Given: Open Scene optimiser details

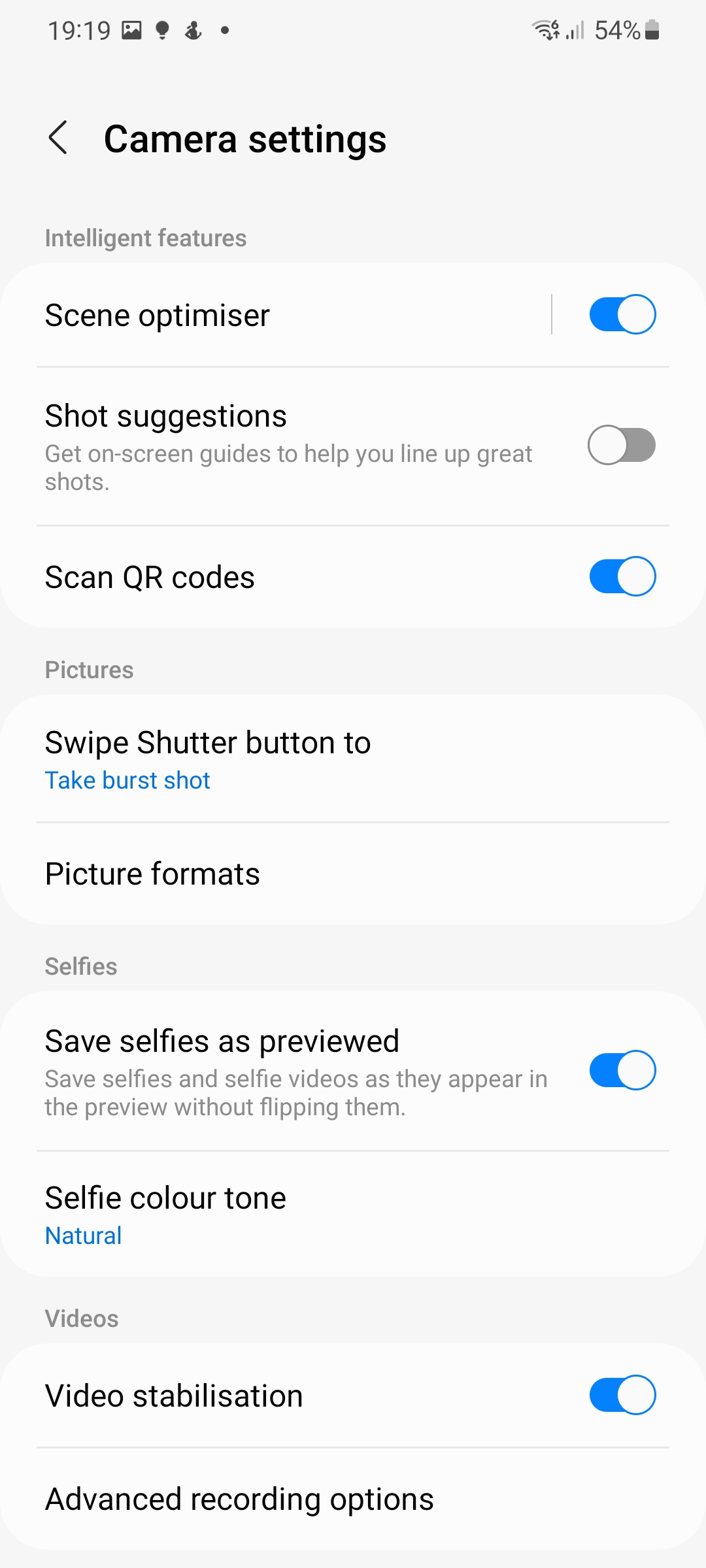Looking at the screenshot, I should (x=276, y=315).
